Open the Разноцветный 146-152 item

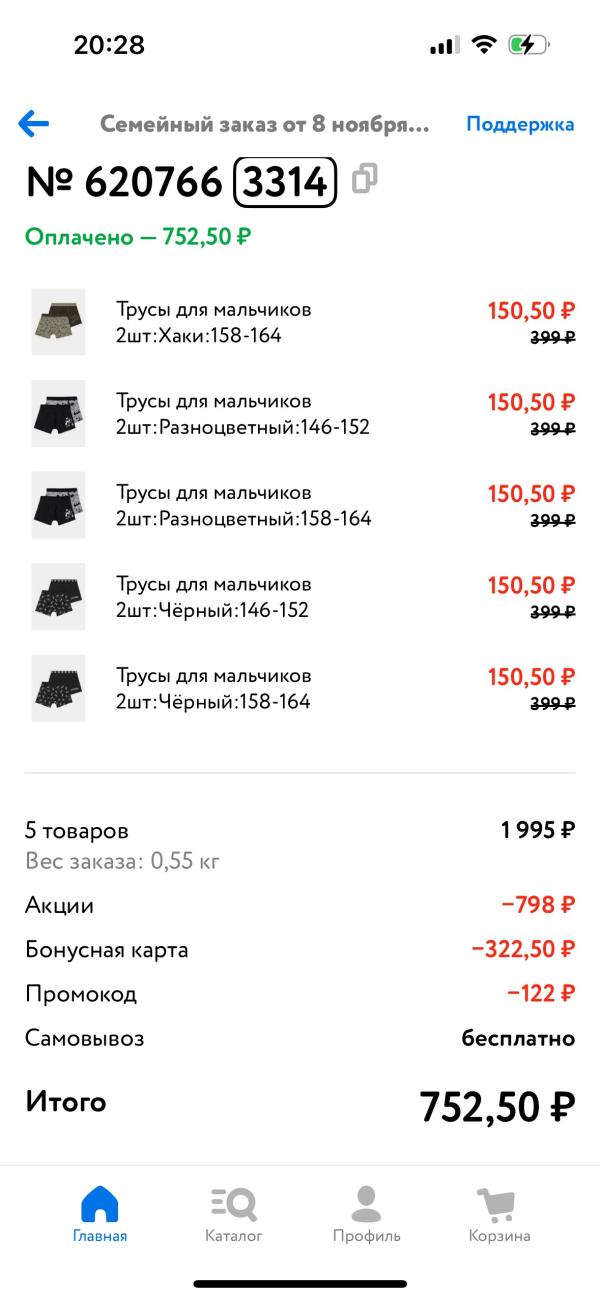pyautogui.click(x=242, y=414)
